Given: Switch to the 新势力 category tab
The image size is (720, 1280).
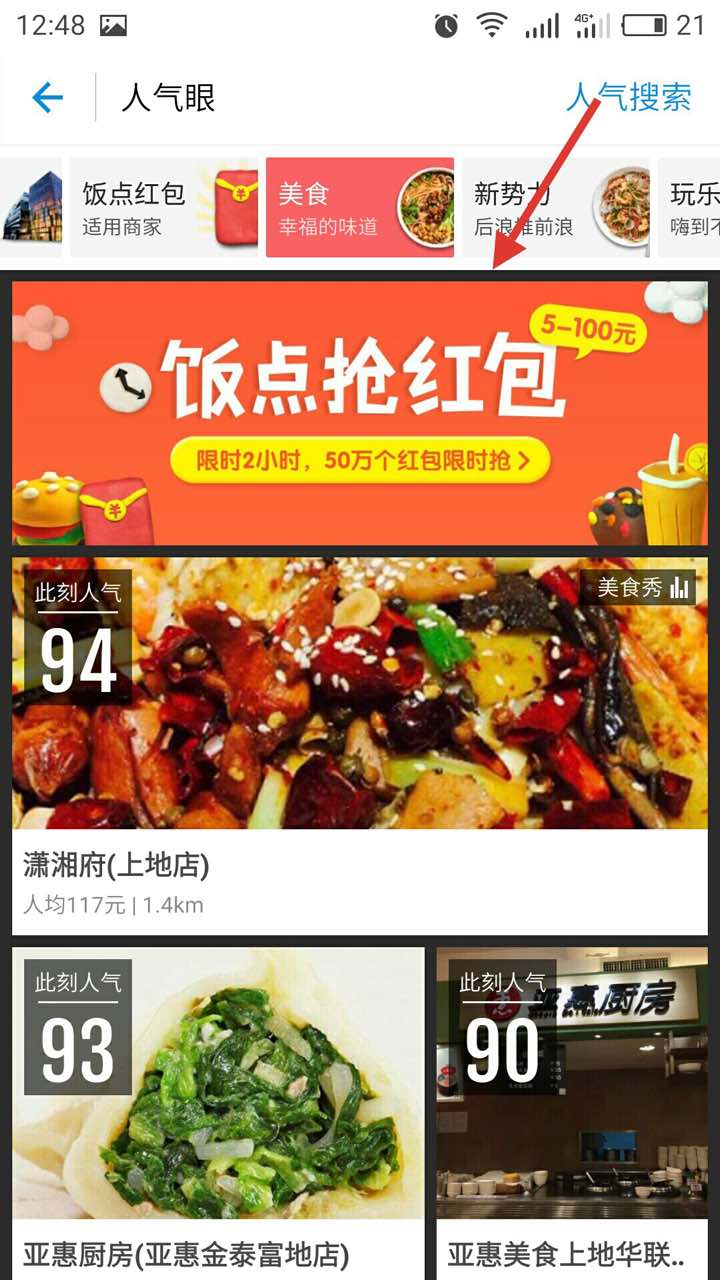Looking at the screenshot, I should click(555, 208).
